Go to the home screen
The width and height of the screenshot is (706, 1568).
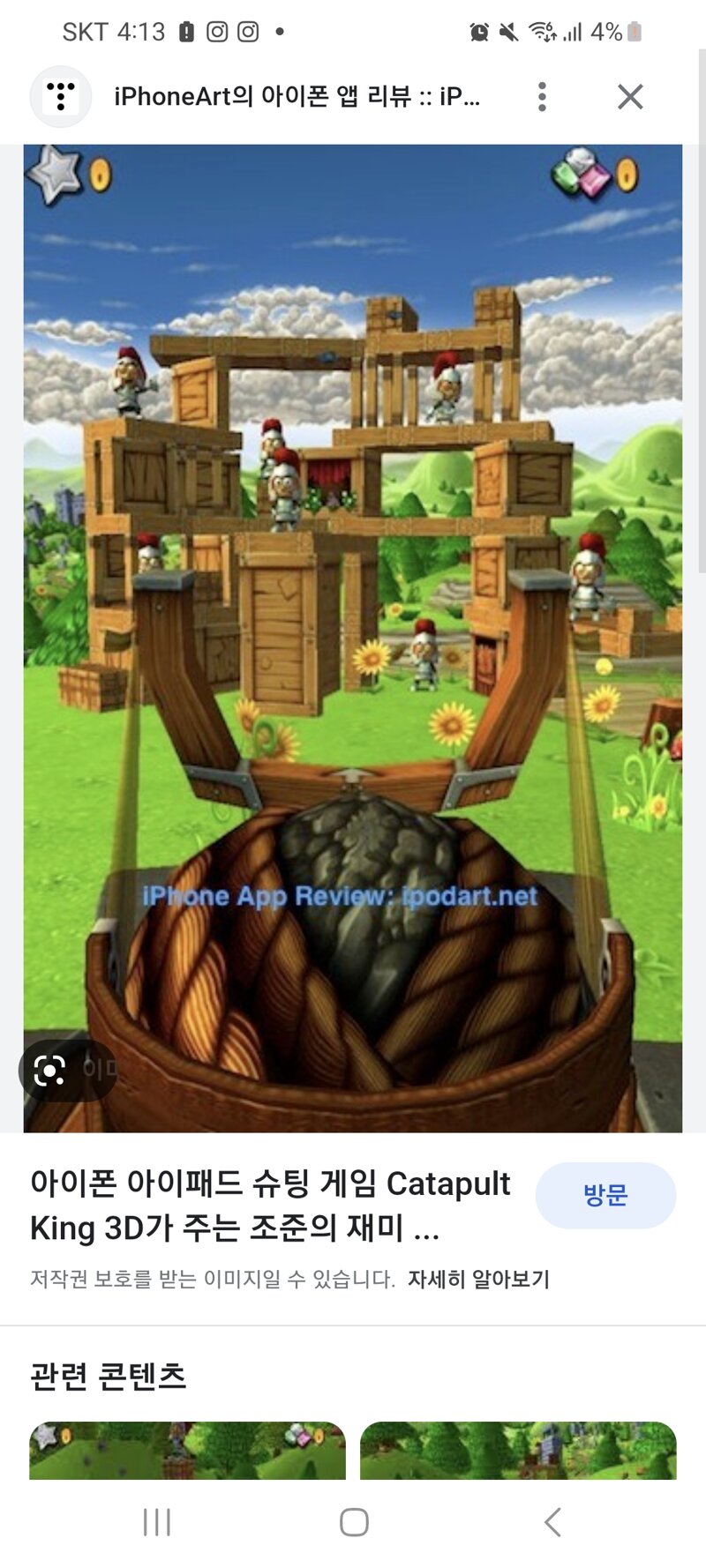[x=353, y=1522]
